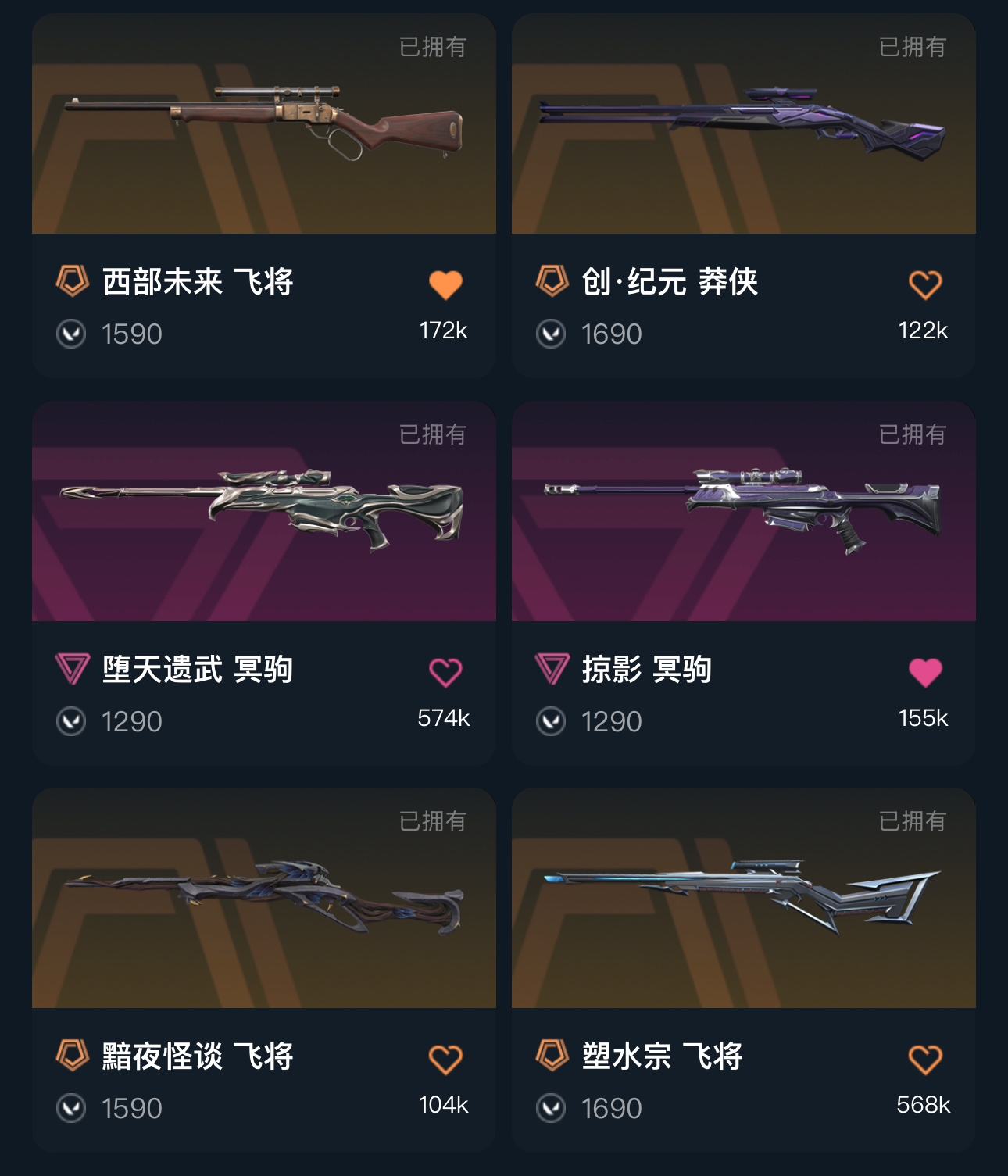This screenshot has height=1176, width=1008.
Task: Like the 黯夜怪谈 飞将 skin
Action: pyautogui.click(x=445, y=1060)
